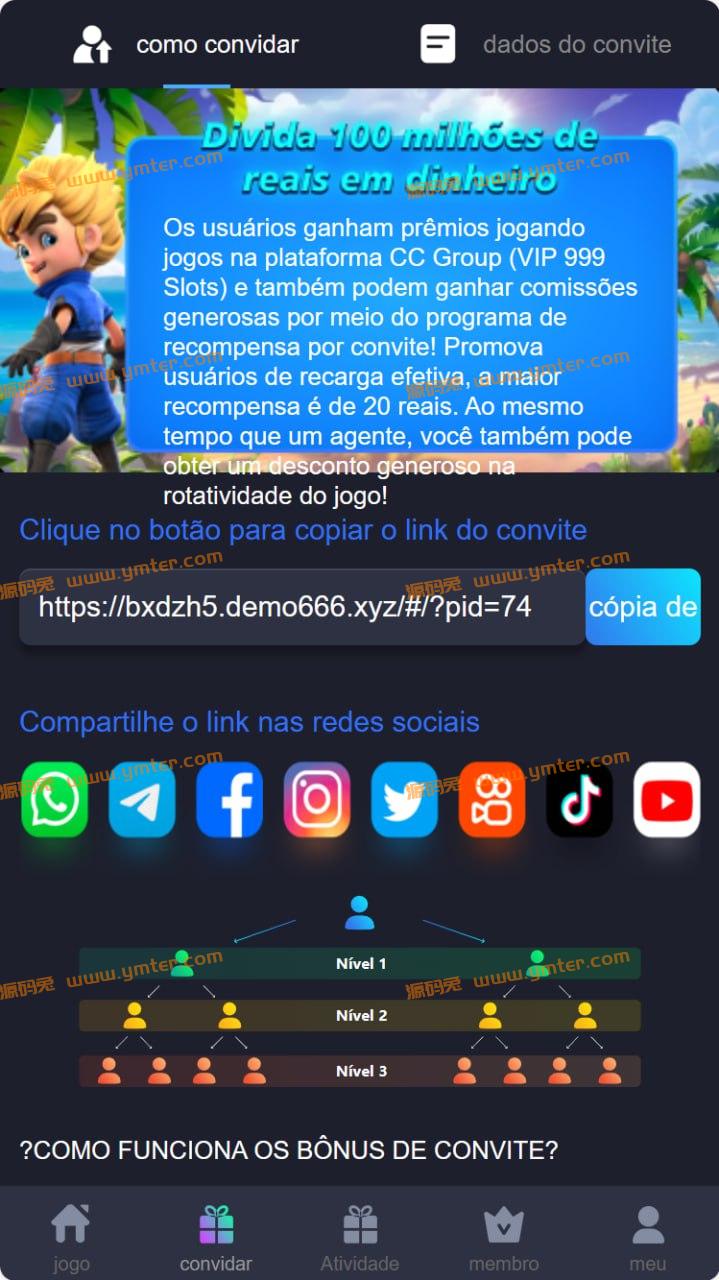The width and height of the screenshot is (719, 1280).
Task: Open the 'membro' tab
Action: (x=504, y=1237)
